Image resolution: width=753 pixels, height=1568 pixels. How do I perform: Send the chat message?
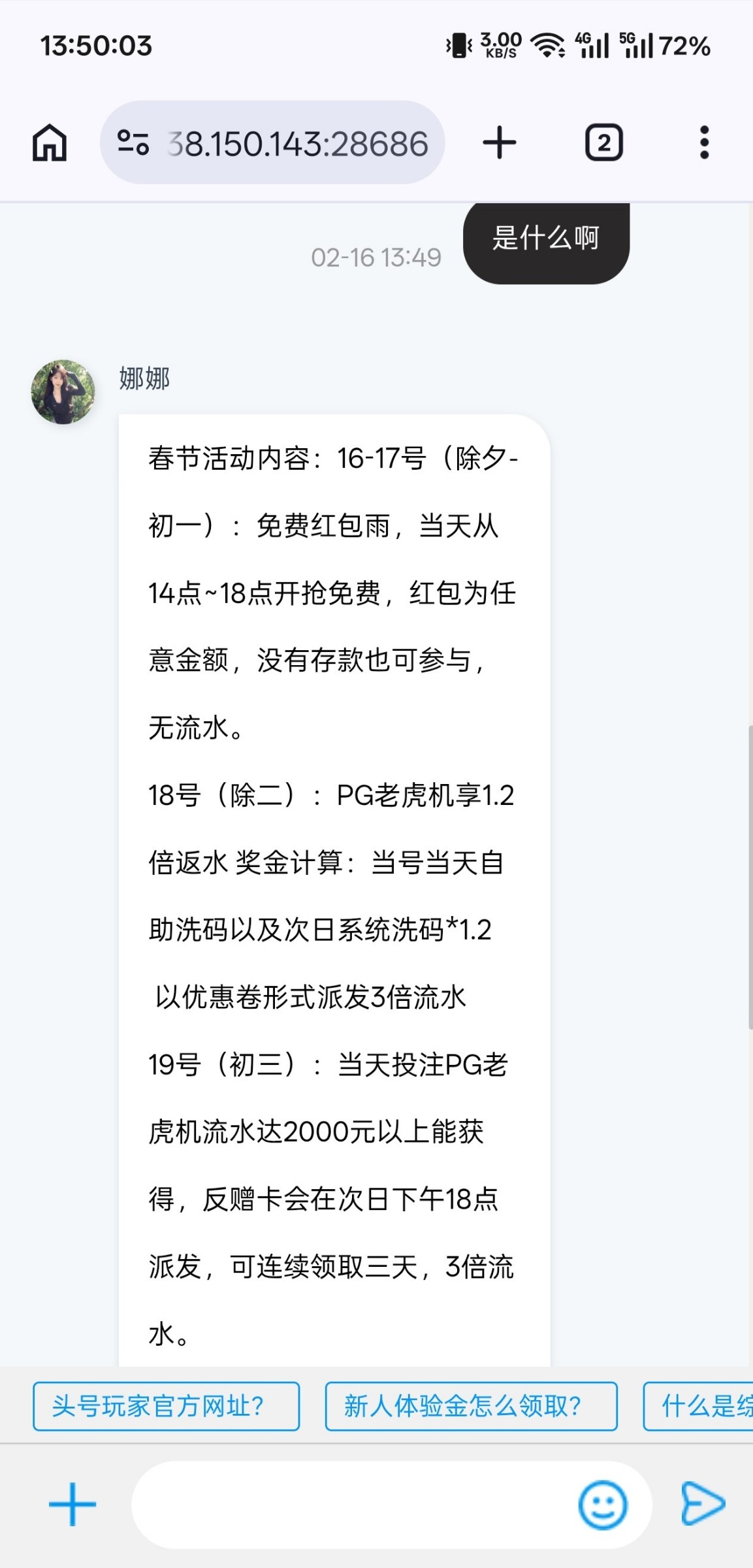(703, 1504)
